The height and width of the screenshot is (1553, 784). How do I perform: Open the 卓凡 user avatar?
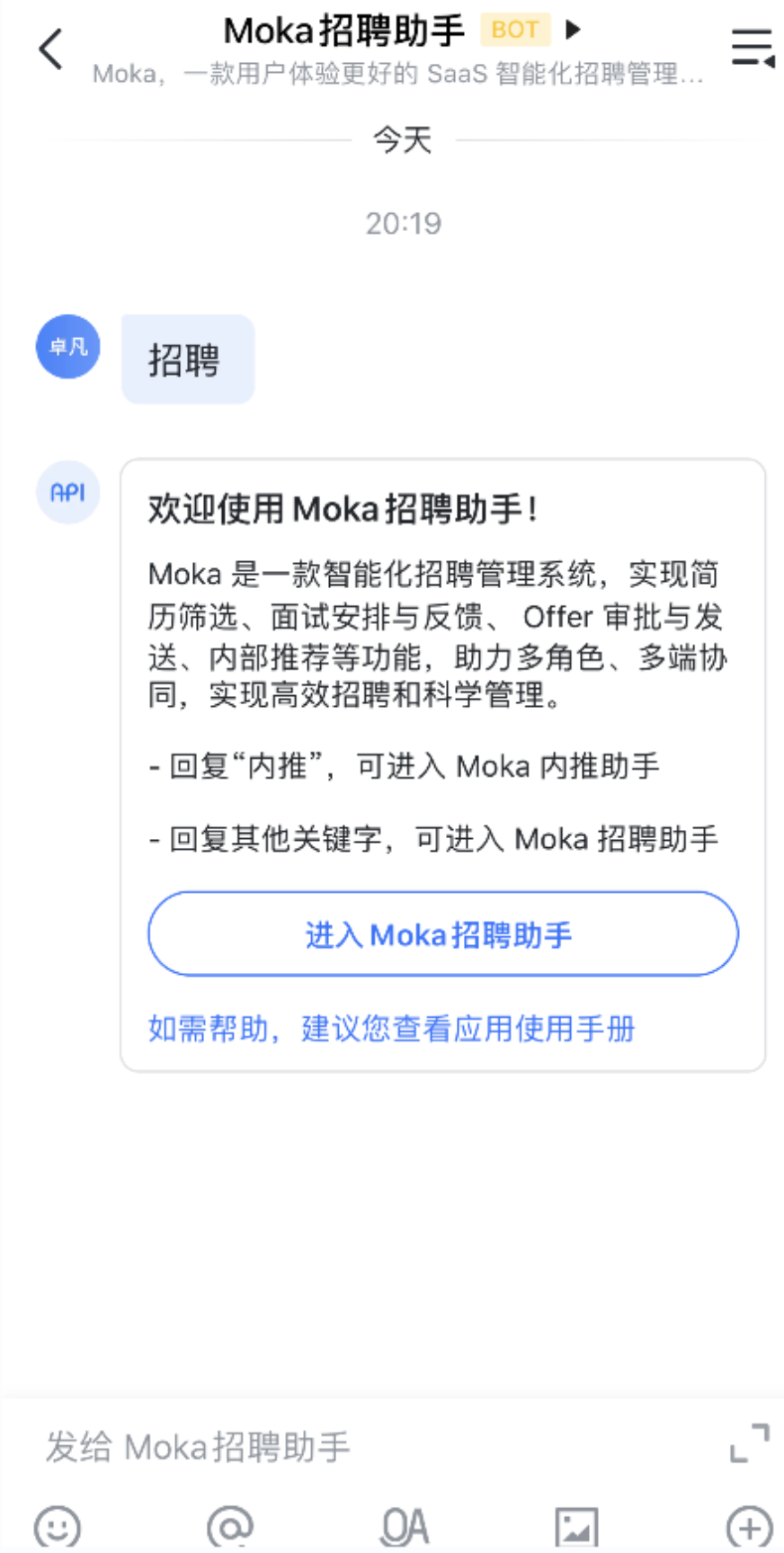pyautogui.click(x=68, y=347)
